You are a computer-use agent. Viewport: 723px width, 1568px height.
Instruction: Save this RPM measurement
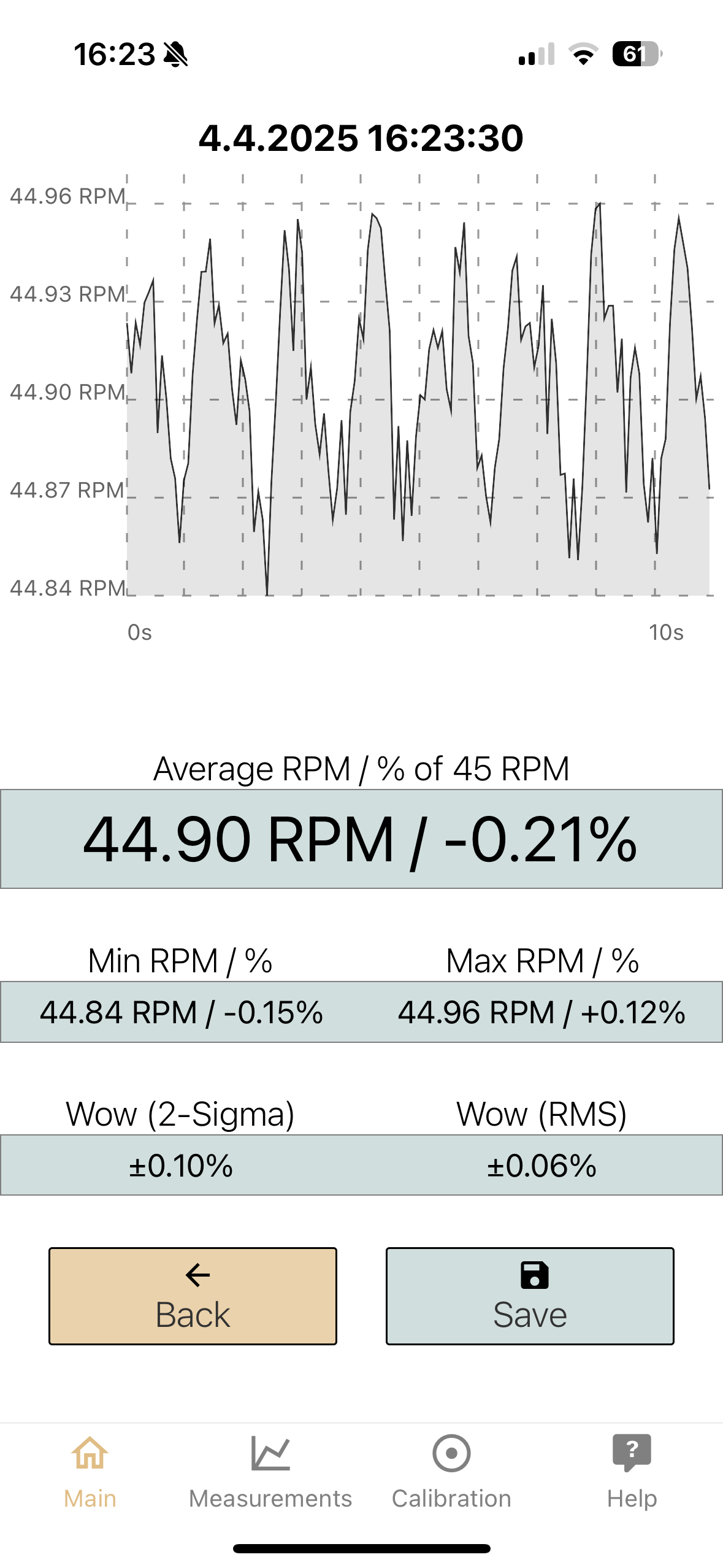point(530,1295)
